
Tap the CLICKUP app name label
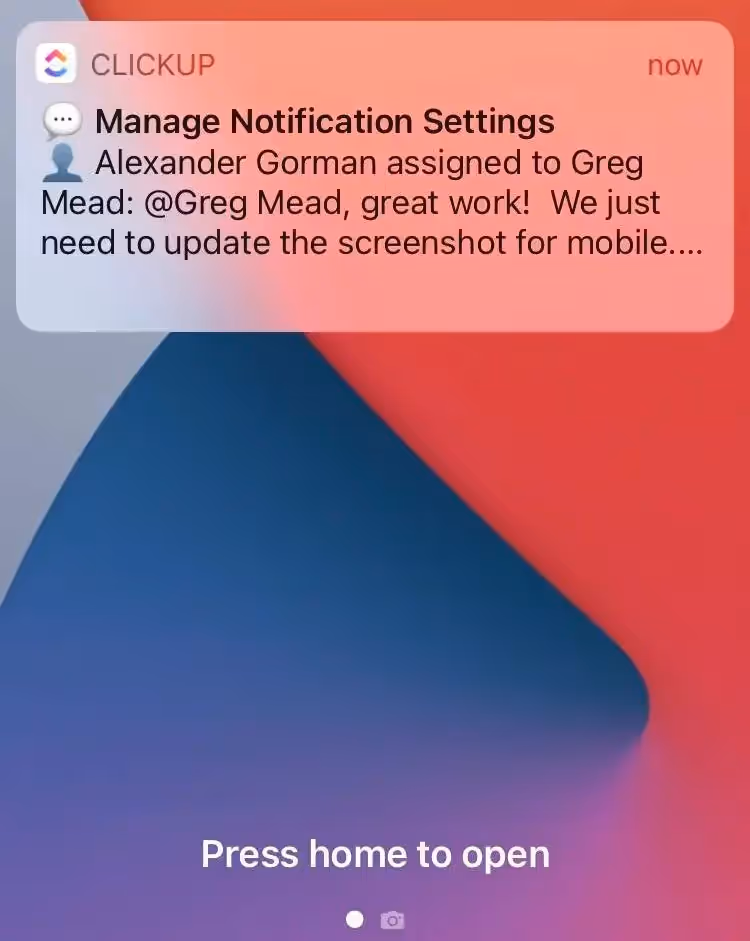tap(152, 64)
